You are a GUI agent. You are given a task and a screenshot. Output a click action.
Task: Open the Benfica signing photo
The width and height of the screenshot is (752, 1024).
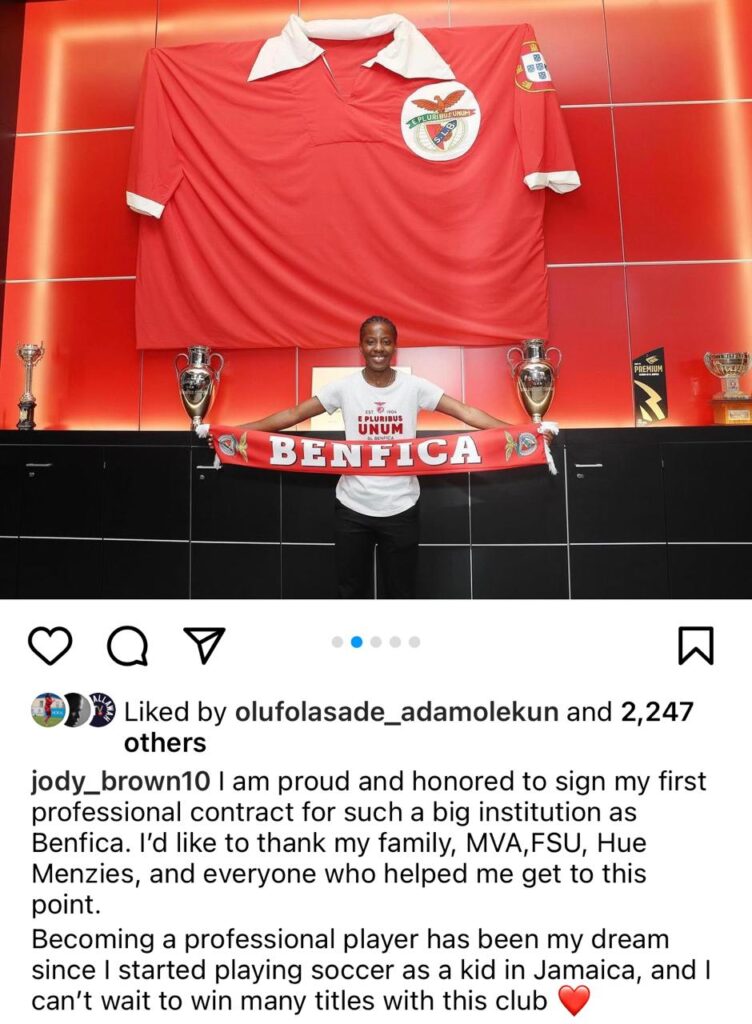tap(376, 300)
